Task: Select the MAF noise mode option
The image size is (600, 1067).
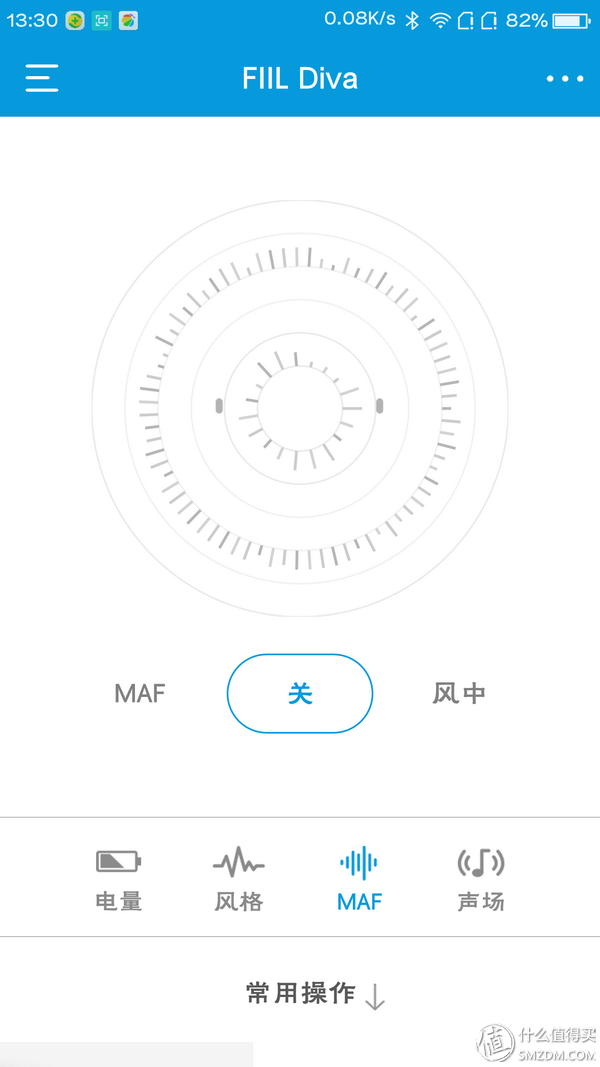Action: point(140,693)
